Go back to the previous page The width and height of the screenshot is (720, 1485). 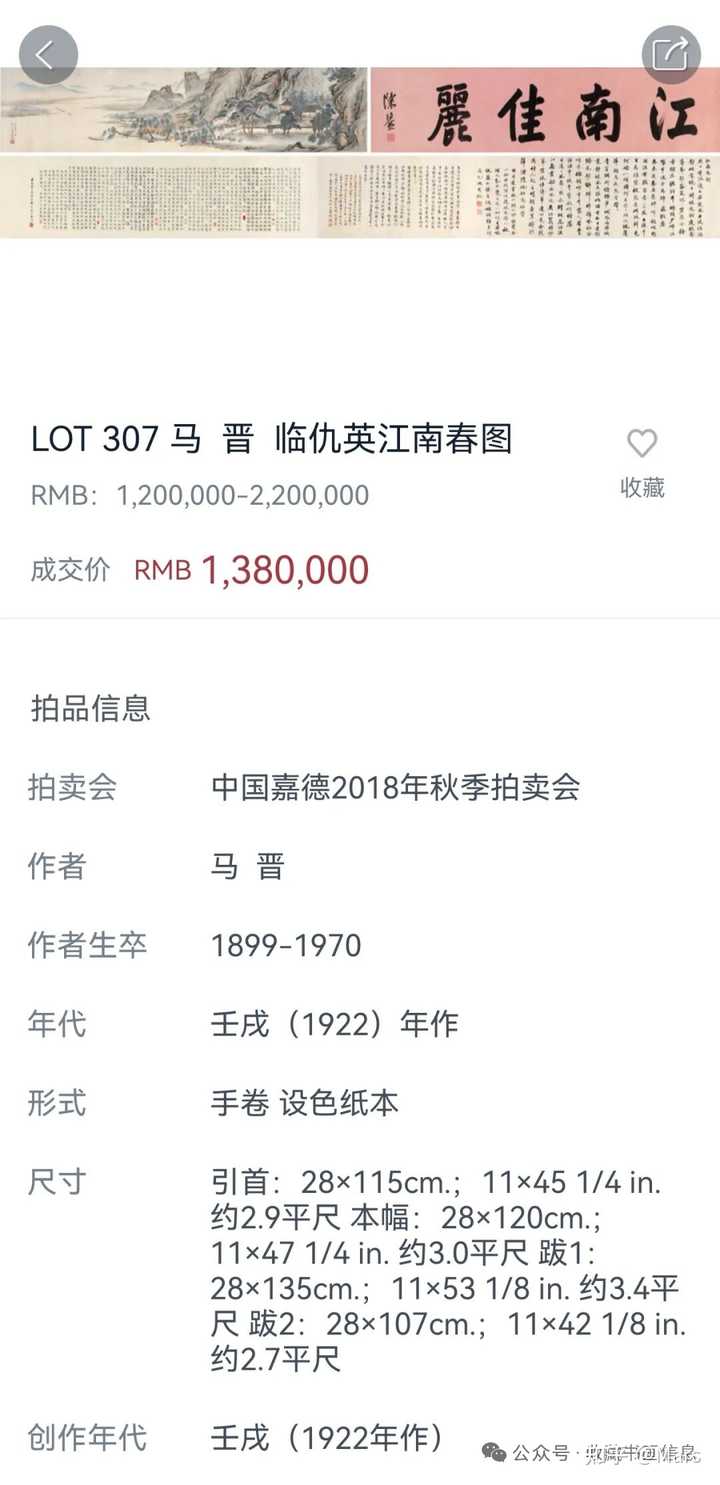point(47,55)
